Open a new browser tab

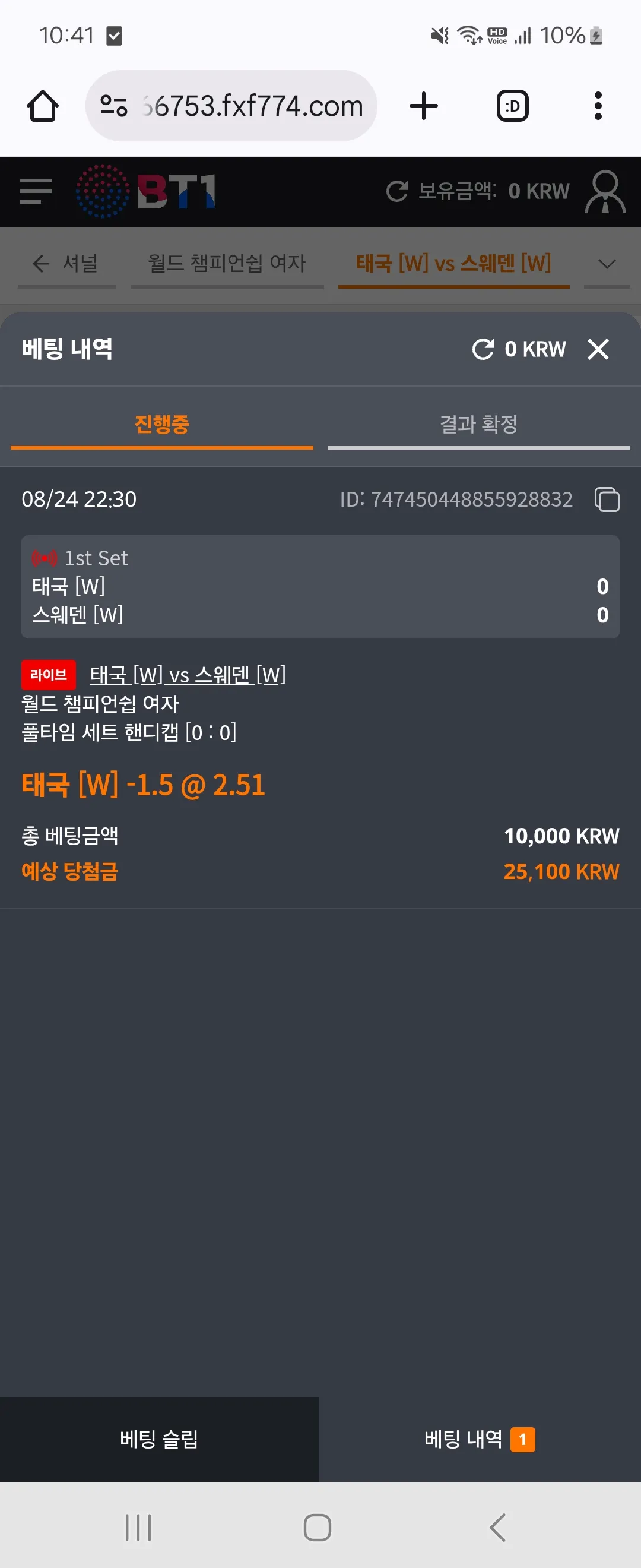pyautogui.click(x=424, y=106)
